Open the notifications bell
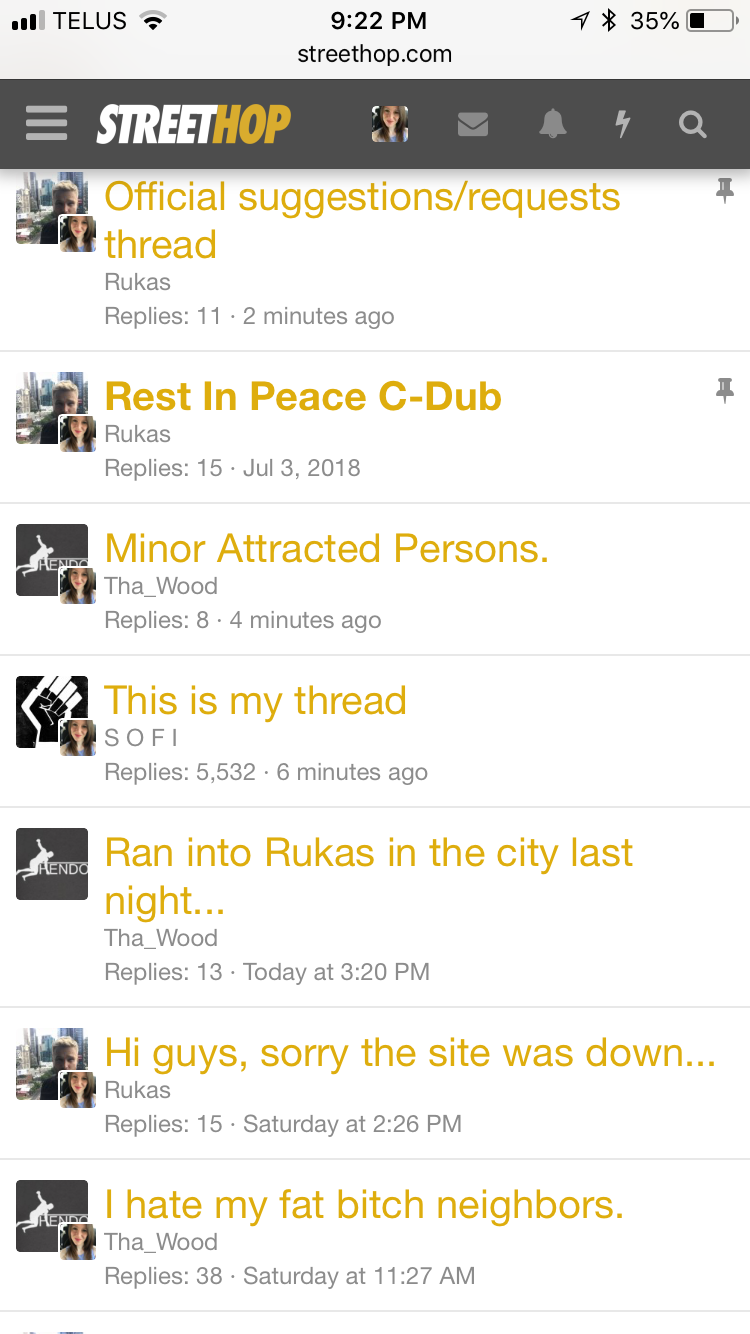 click(x=552, y=124)
